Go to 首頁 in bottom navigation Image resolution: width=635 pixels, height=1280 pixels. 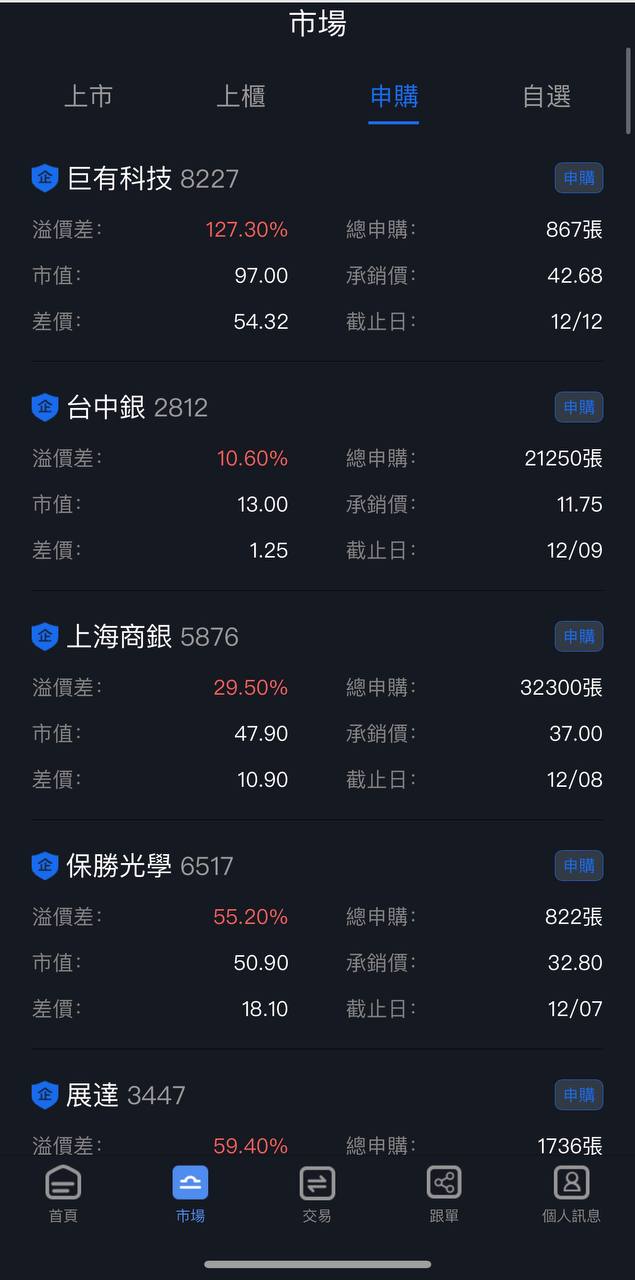pos(63,1194)
